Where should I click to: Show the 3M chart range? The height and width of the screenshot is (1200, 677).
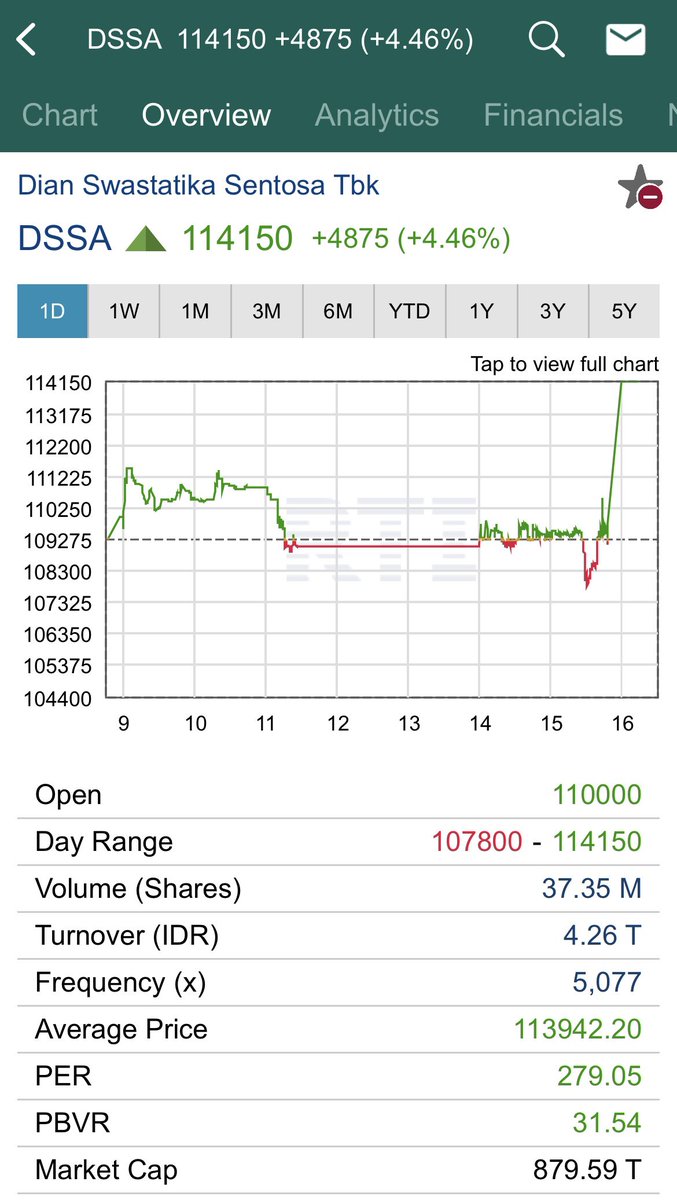(266, 311)
